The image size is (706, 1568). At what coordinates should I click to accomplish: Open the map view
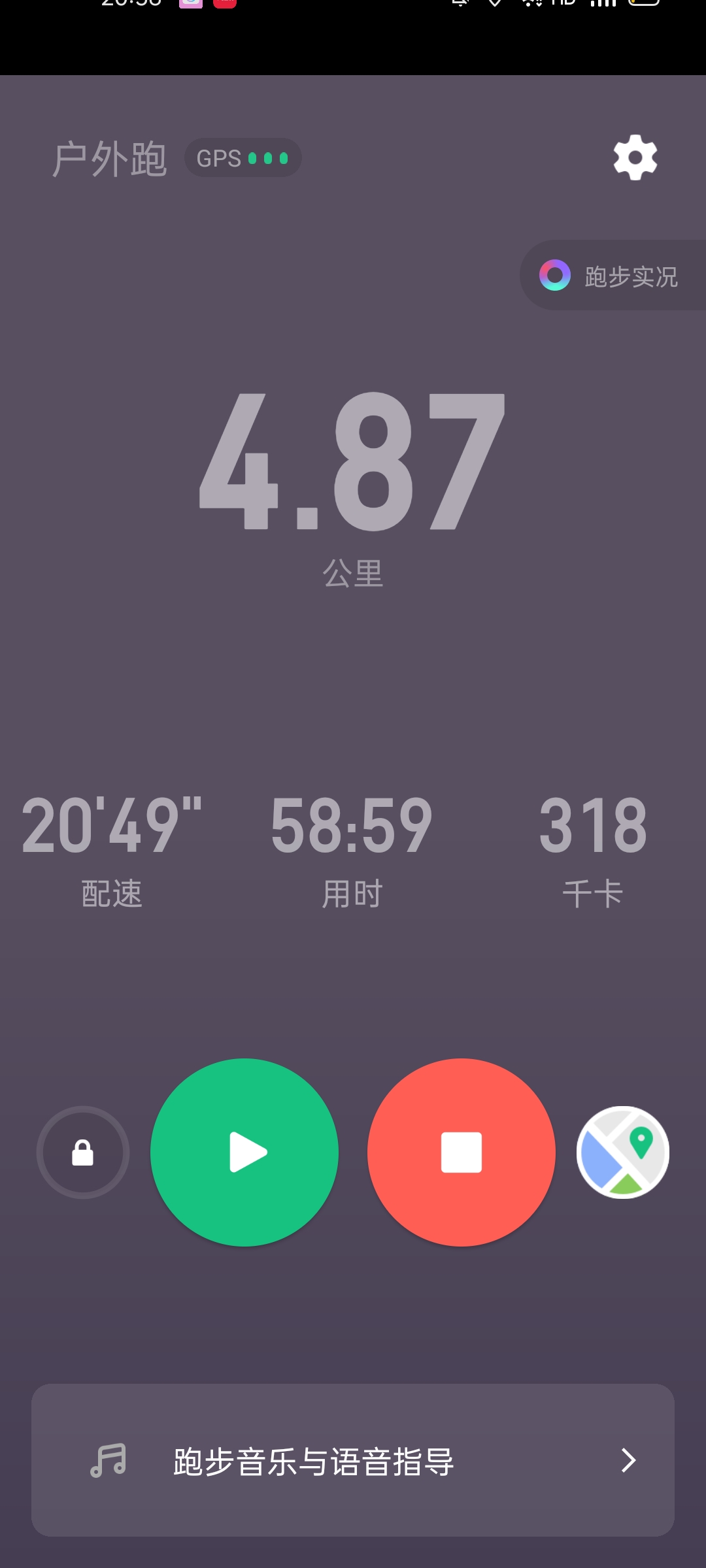point(623,1152)
